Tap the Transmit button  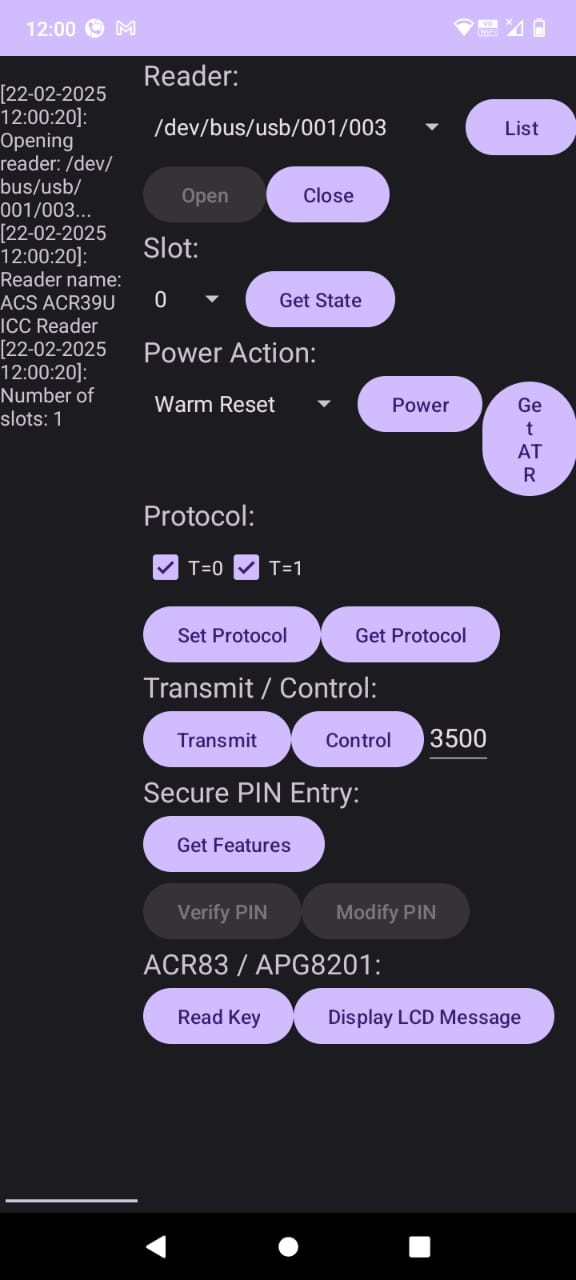[x=217, y=740]
